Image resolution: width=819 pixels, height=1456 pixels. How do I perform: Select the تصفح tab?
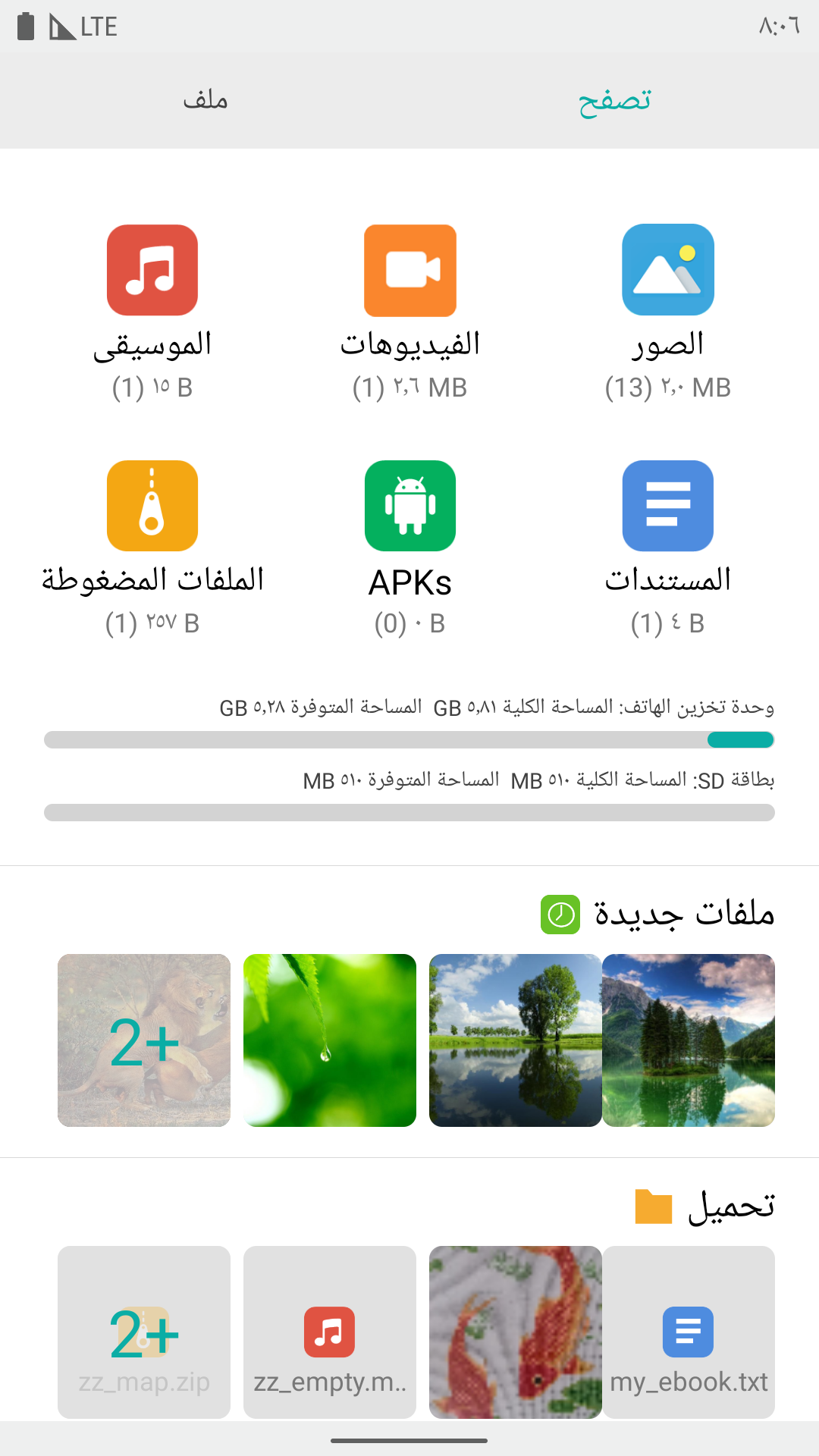(614, 100)
